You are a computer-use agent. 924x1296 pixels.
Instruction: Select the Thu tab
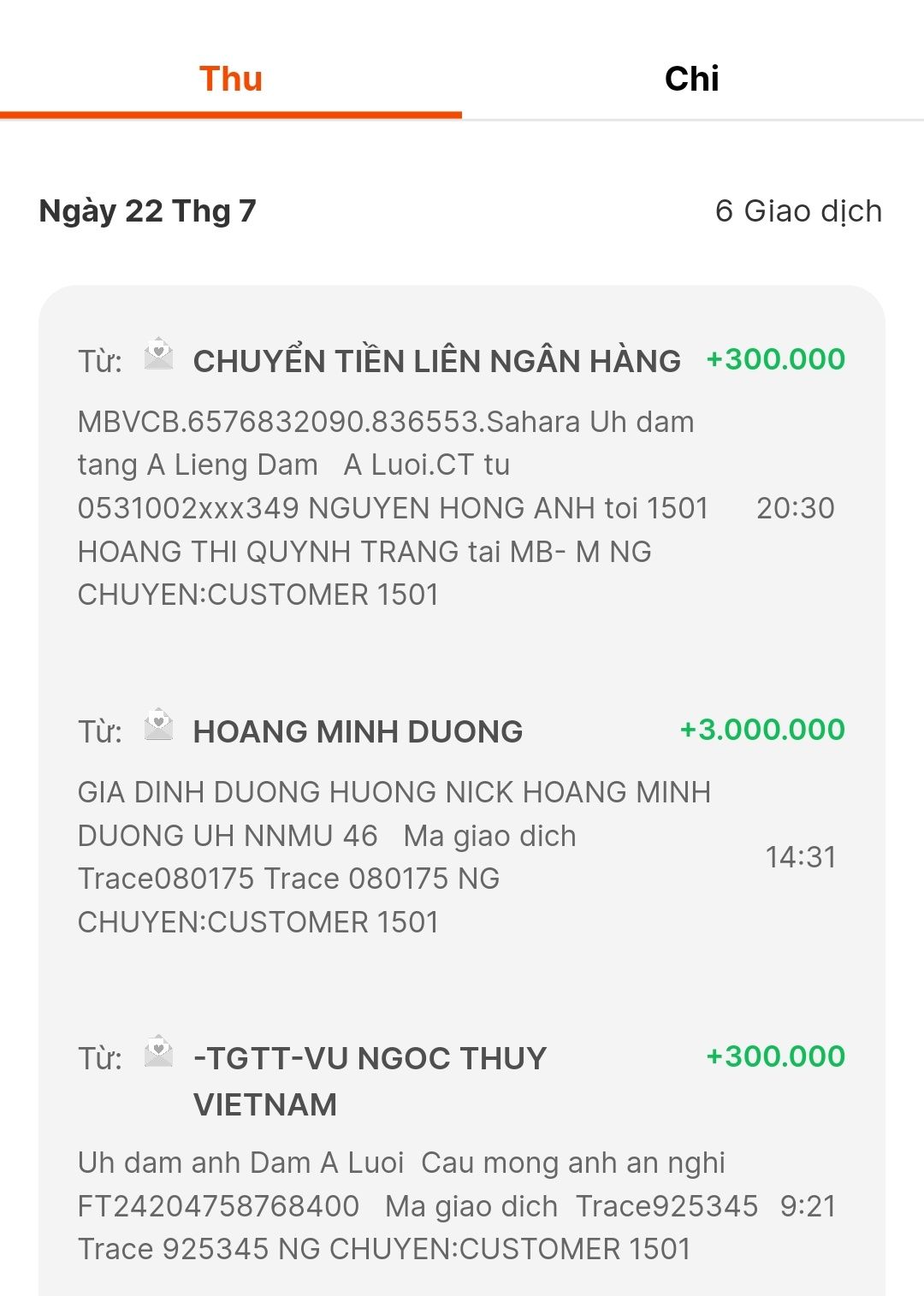point(231,79)
